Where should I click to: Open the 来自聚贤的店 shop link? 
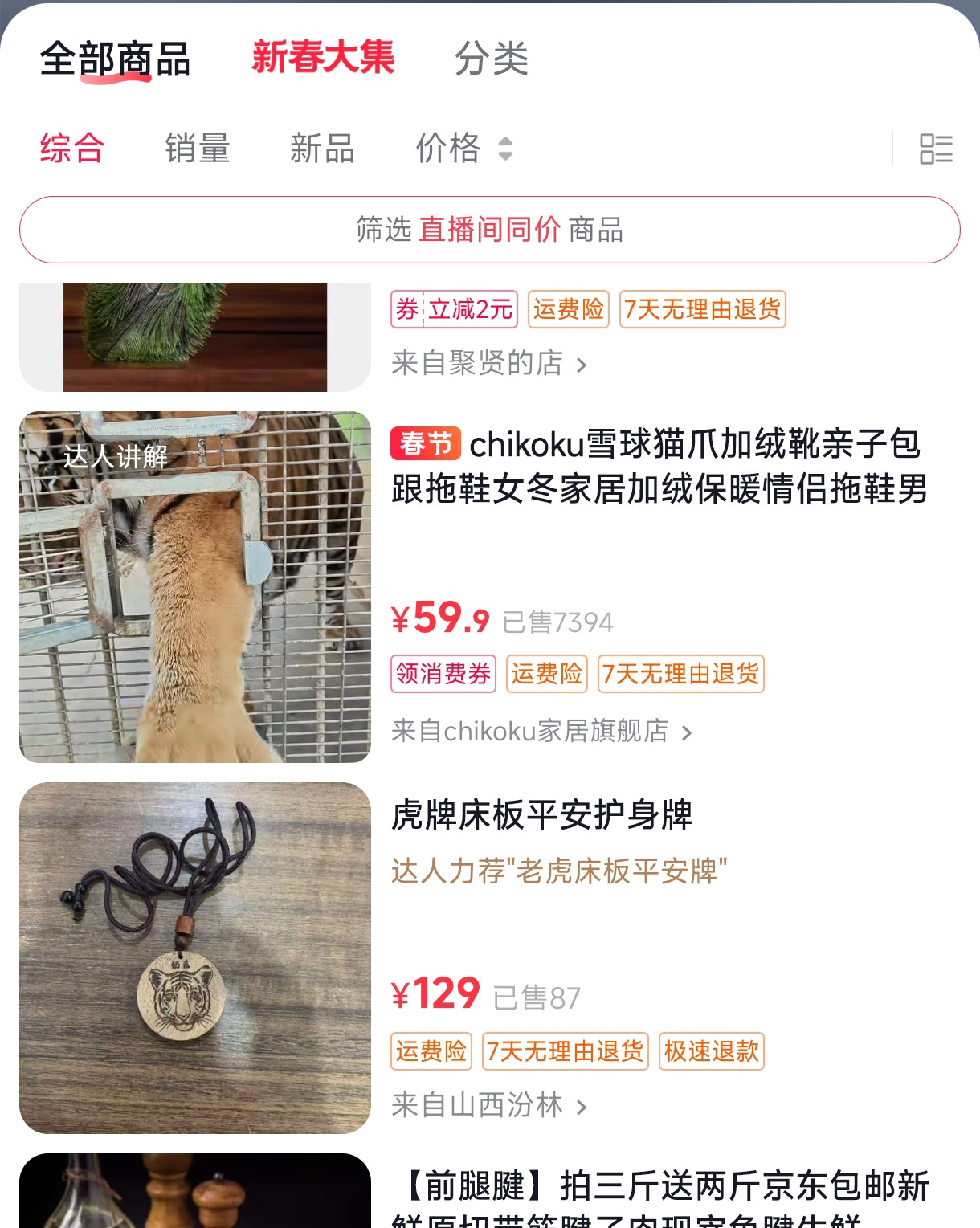coord(489,363)
